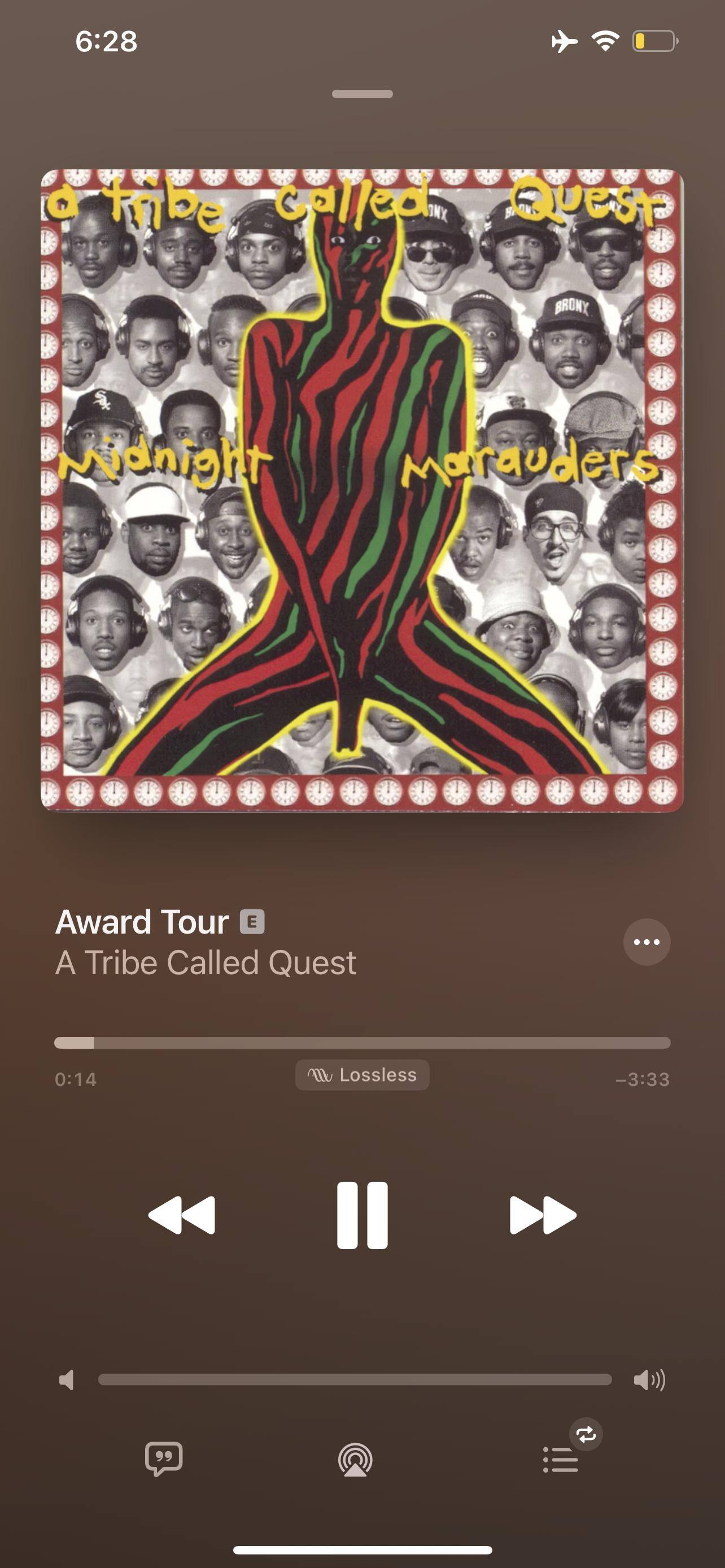Show the song lyrics
The height and width of the screenshot is (1568, 725).
tap(164, 1458)
